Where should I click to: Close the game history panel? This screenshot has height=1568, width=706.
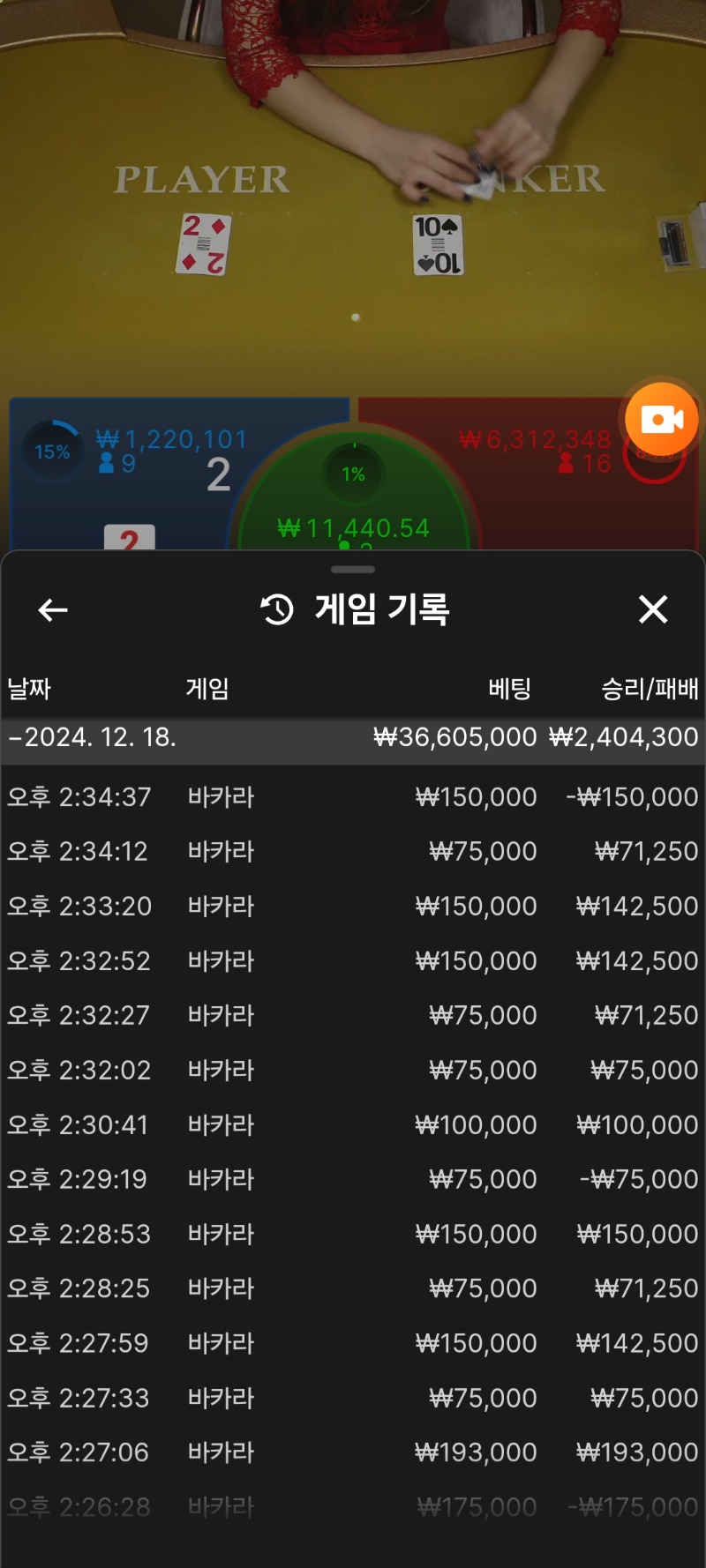(653, 609)
